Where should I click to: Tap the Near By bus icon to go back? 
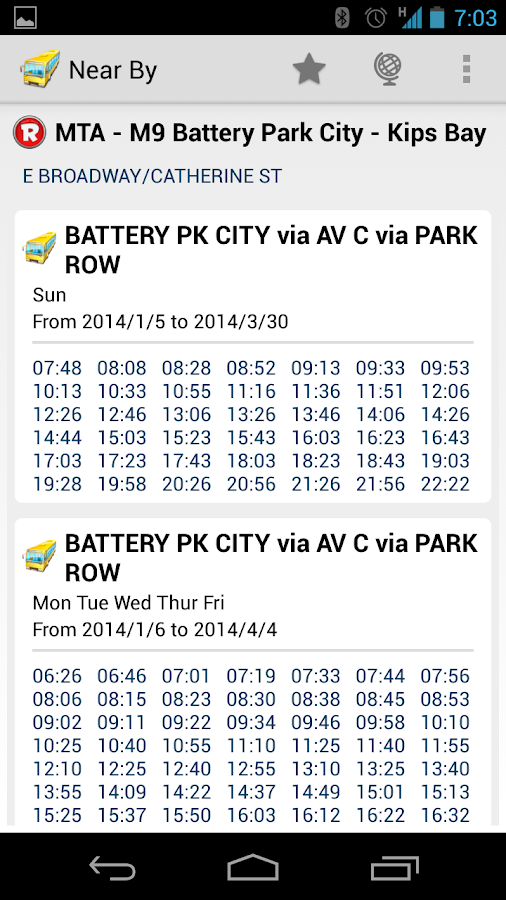pos(40,69)
